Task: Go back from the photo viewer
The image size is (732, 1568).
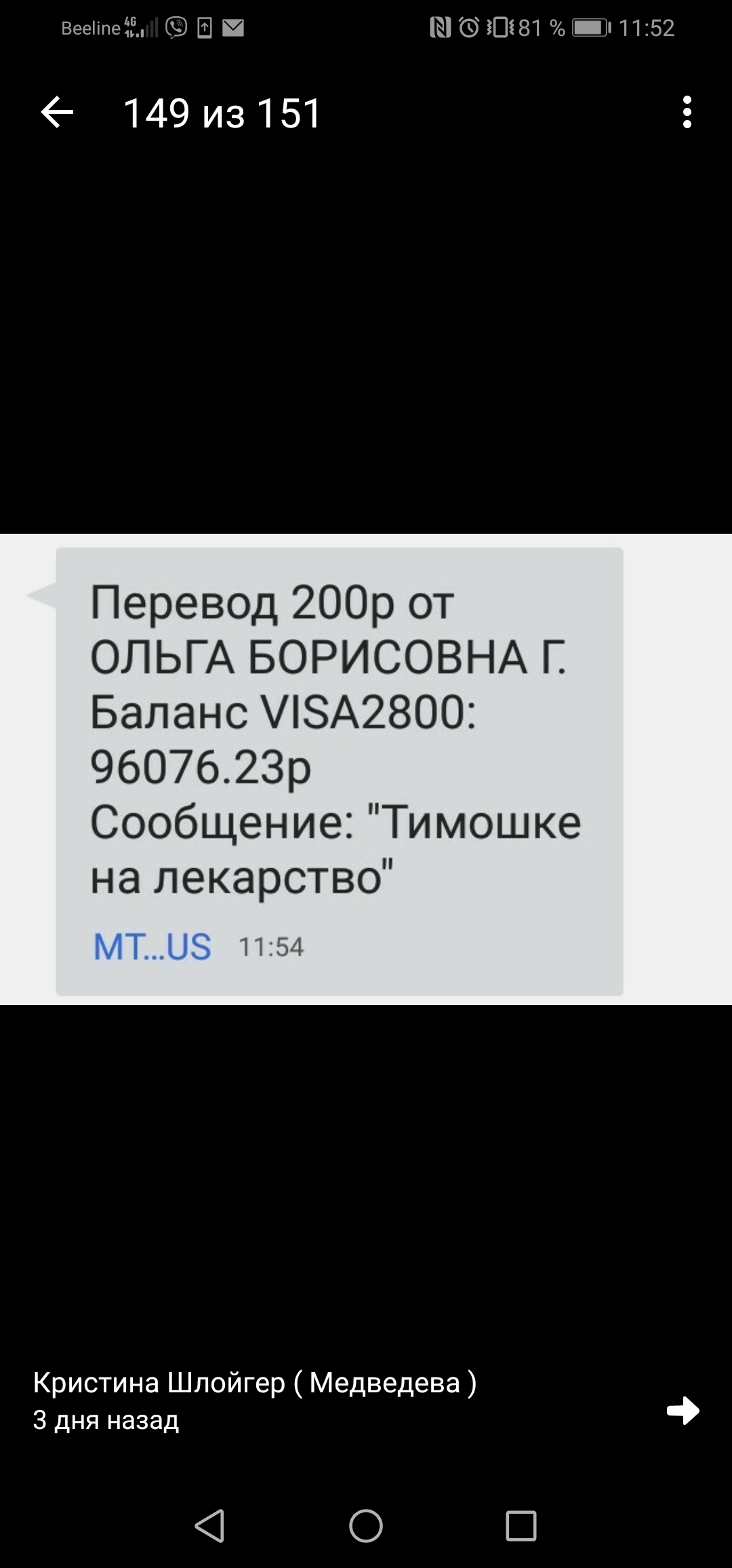Action: [57, 113]
